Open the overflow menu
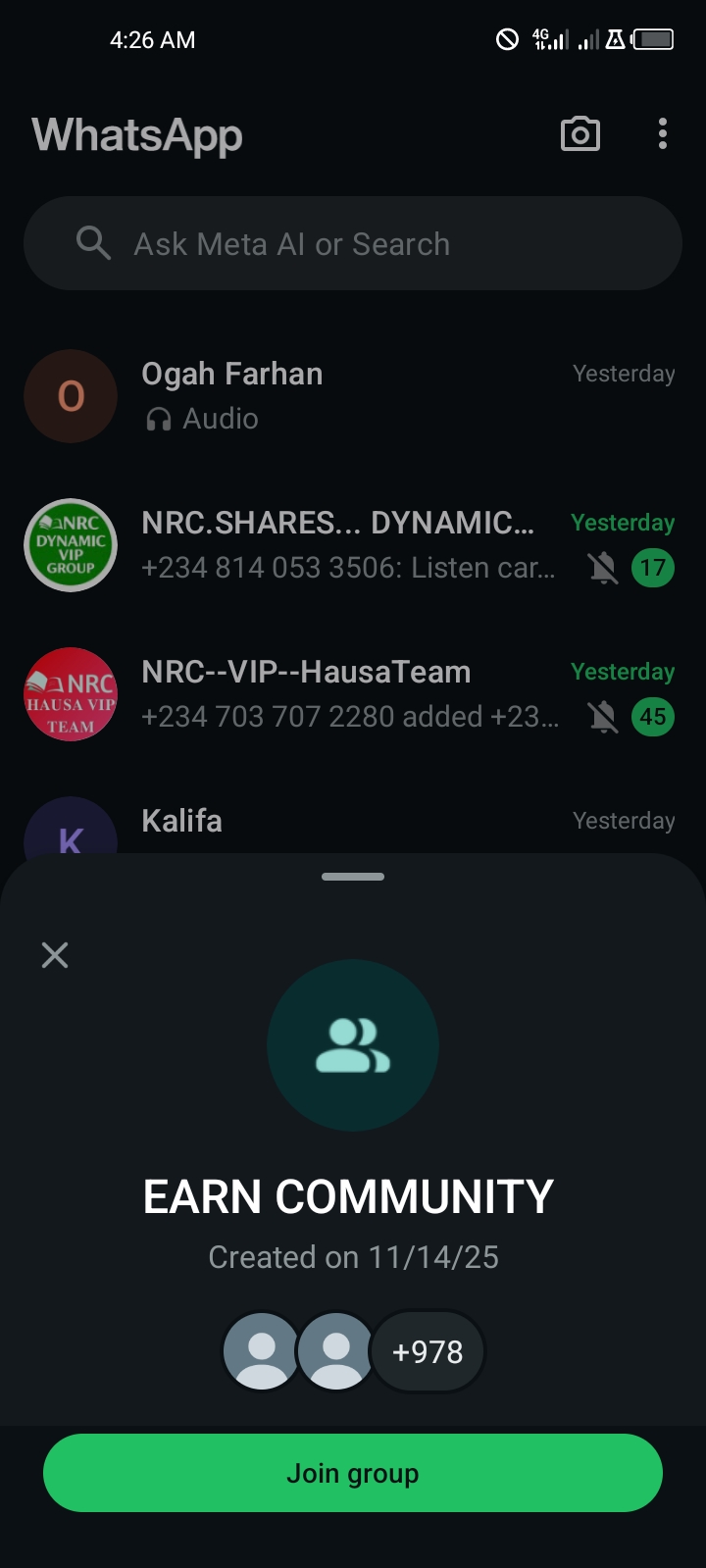706x1568 pixels. point(663,134)
